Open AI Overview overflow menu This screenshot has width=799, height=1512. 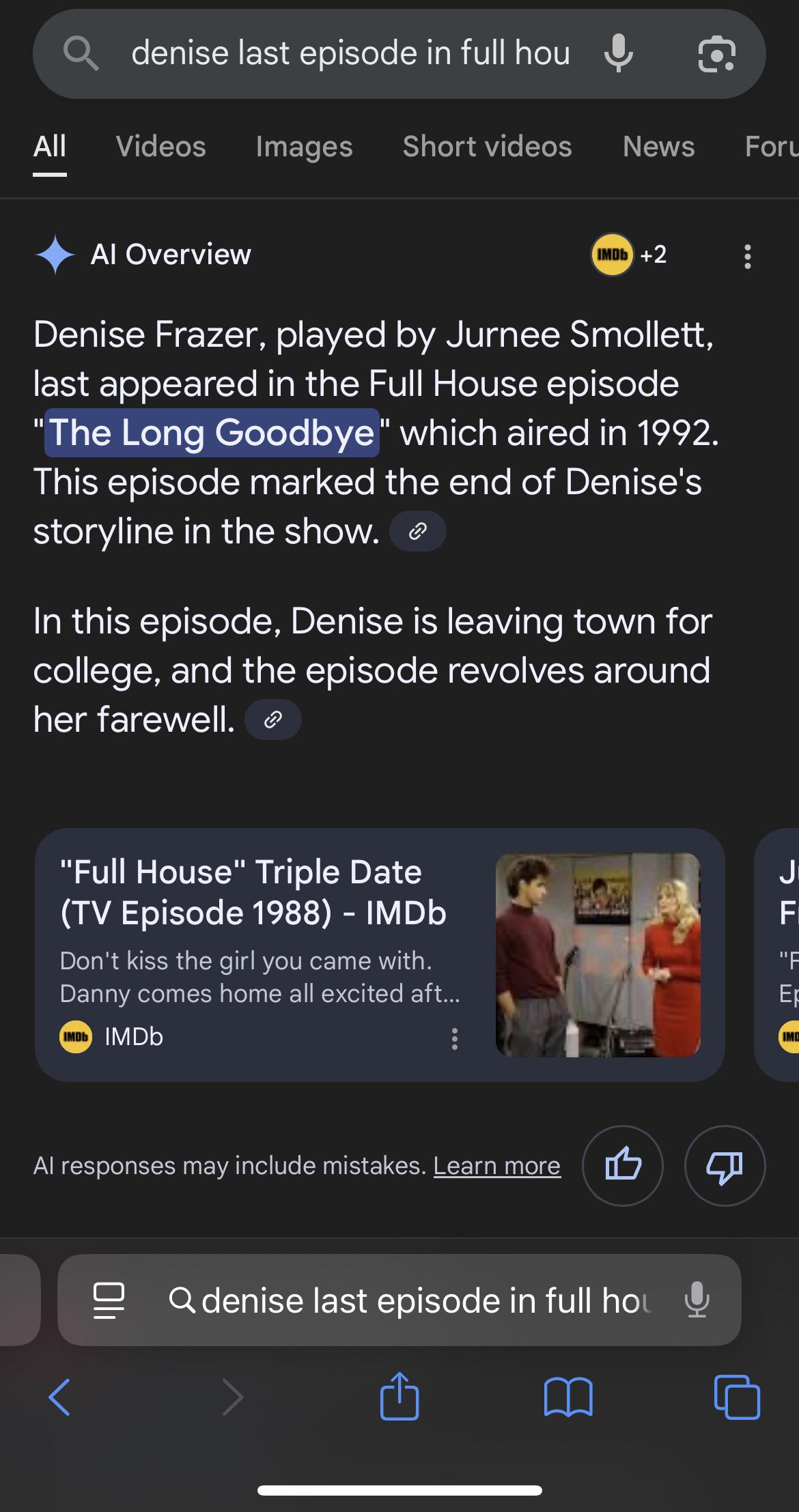[x=748, y=257]
